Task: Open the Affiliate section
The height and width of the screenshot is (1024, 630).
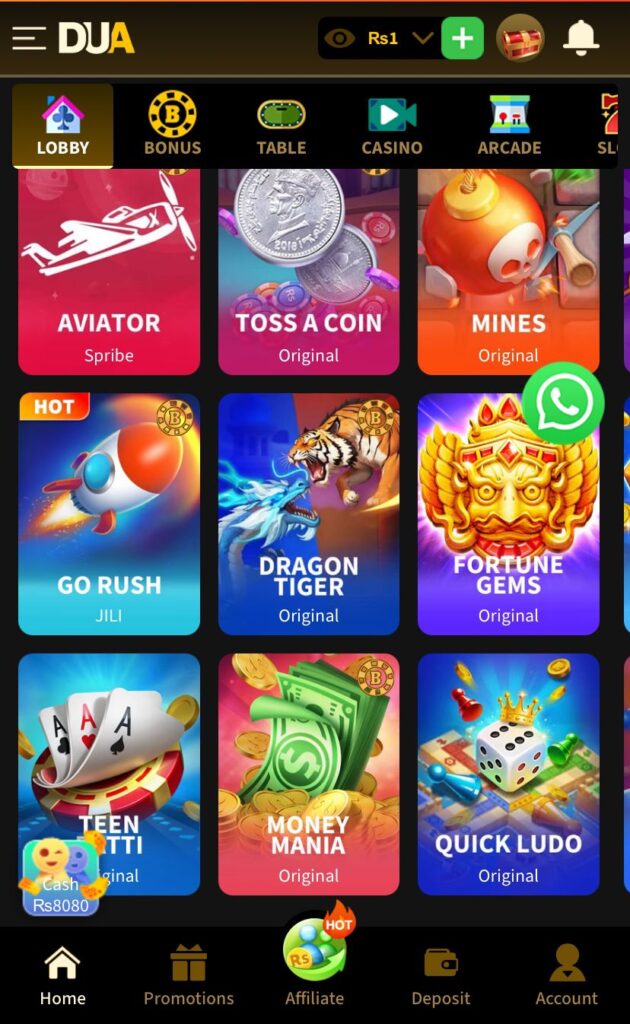Action: pyautogui.click(x=314, y=964)
